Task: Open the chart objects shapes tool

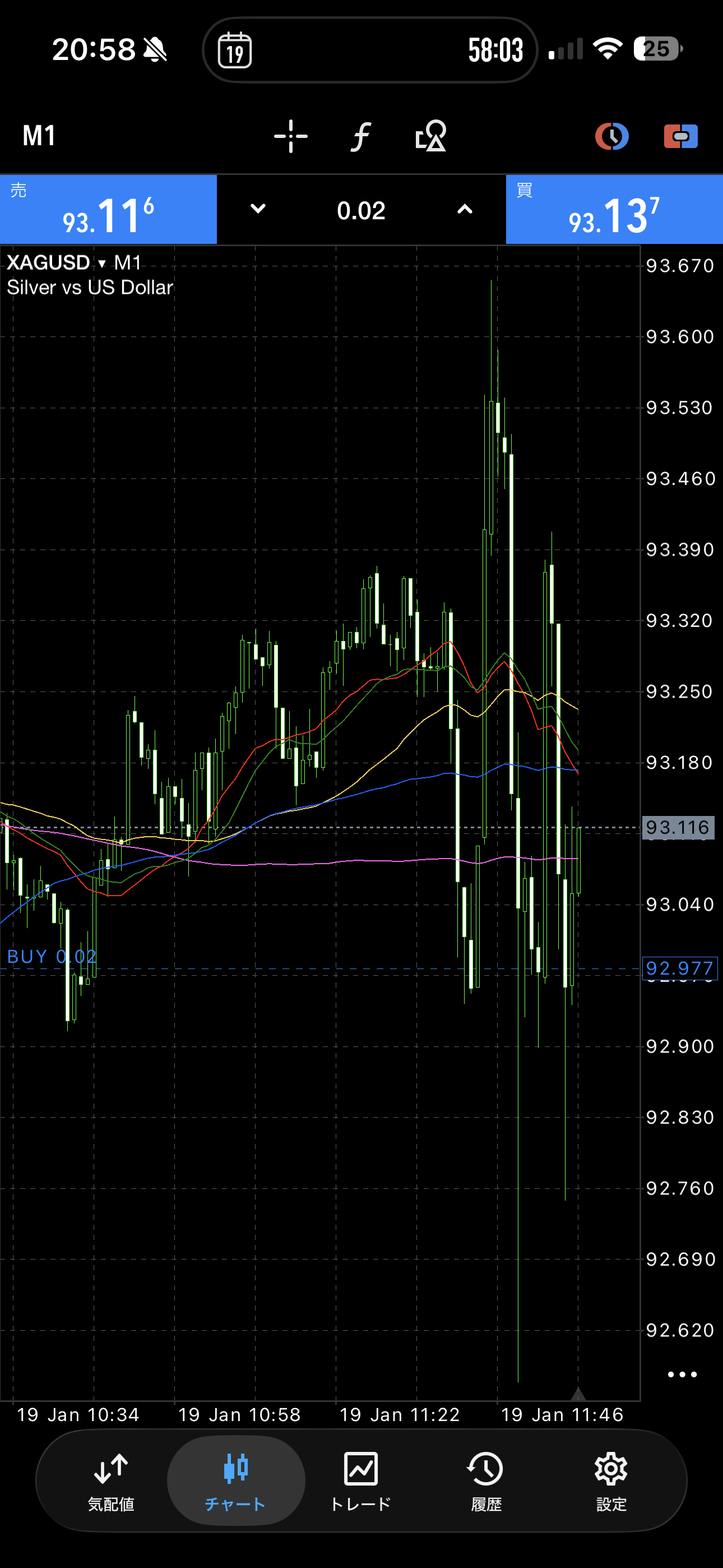Action: [x=430, y=136]
